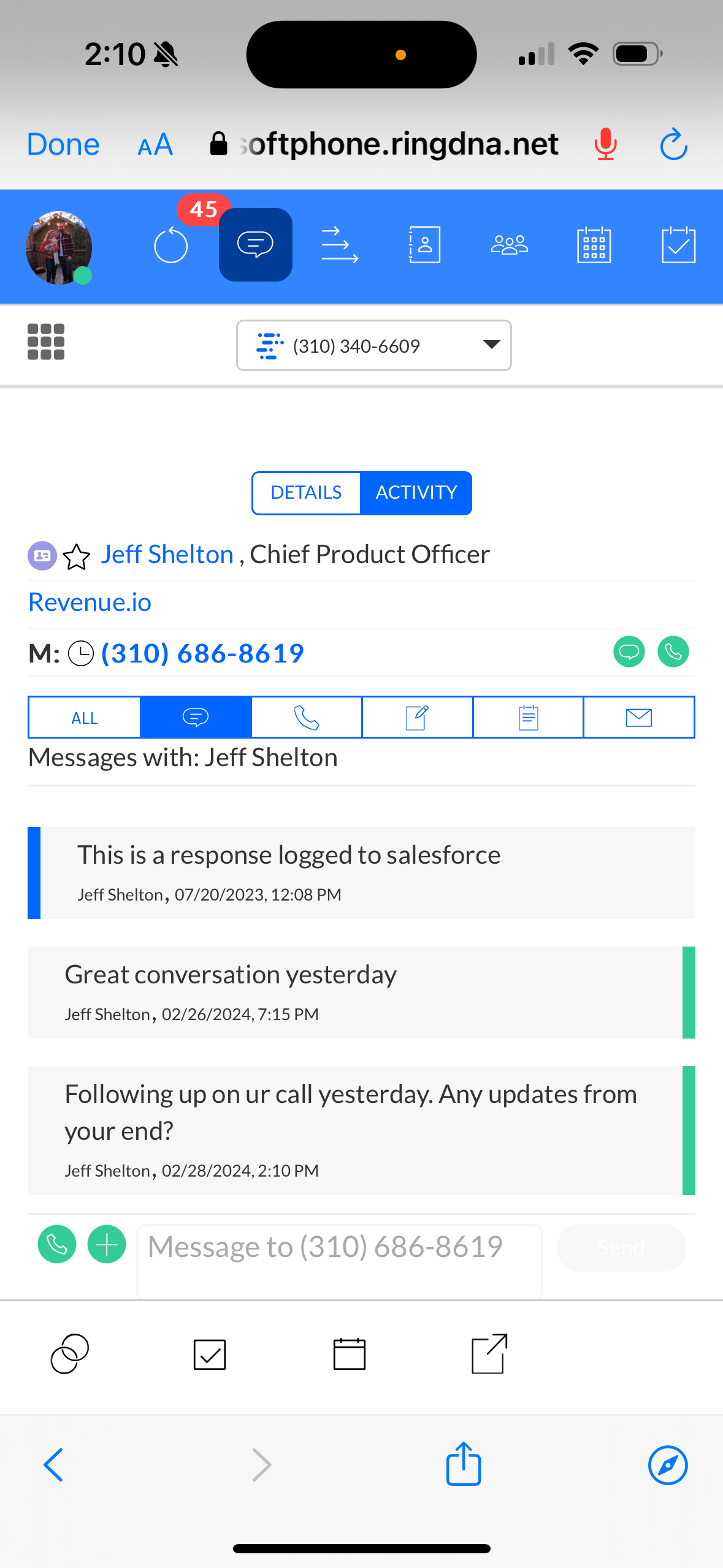Open the Revenue.io company link
The height and width of the screenshot is (1568, 723).
90,602
